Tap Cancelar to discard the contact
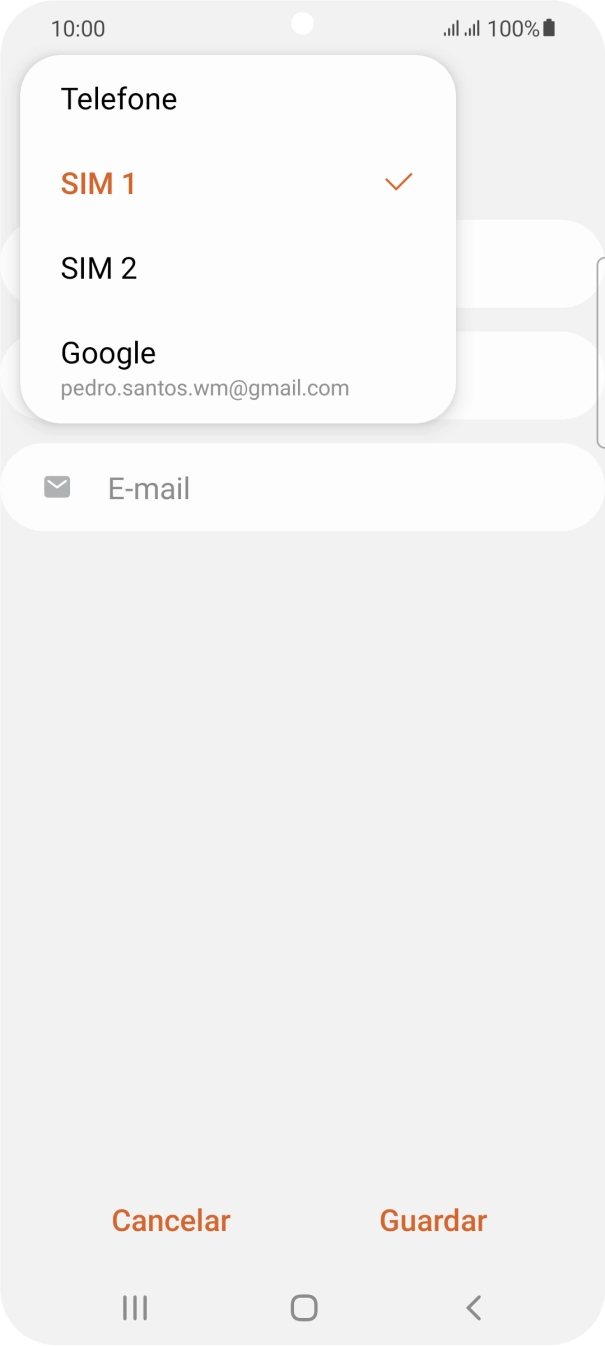Viewport: 605px width, 1346px height. pos(171,1220)
